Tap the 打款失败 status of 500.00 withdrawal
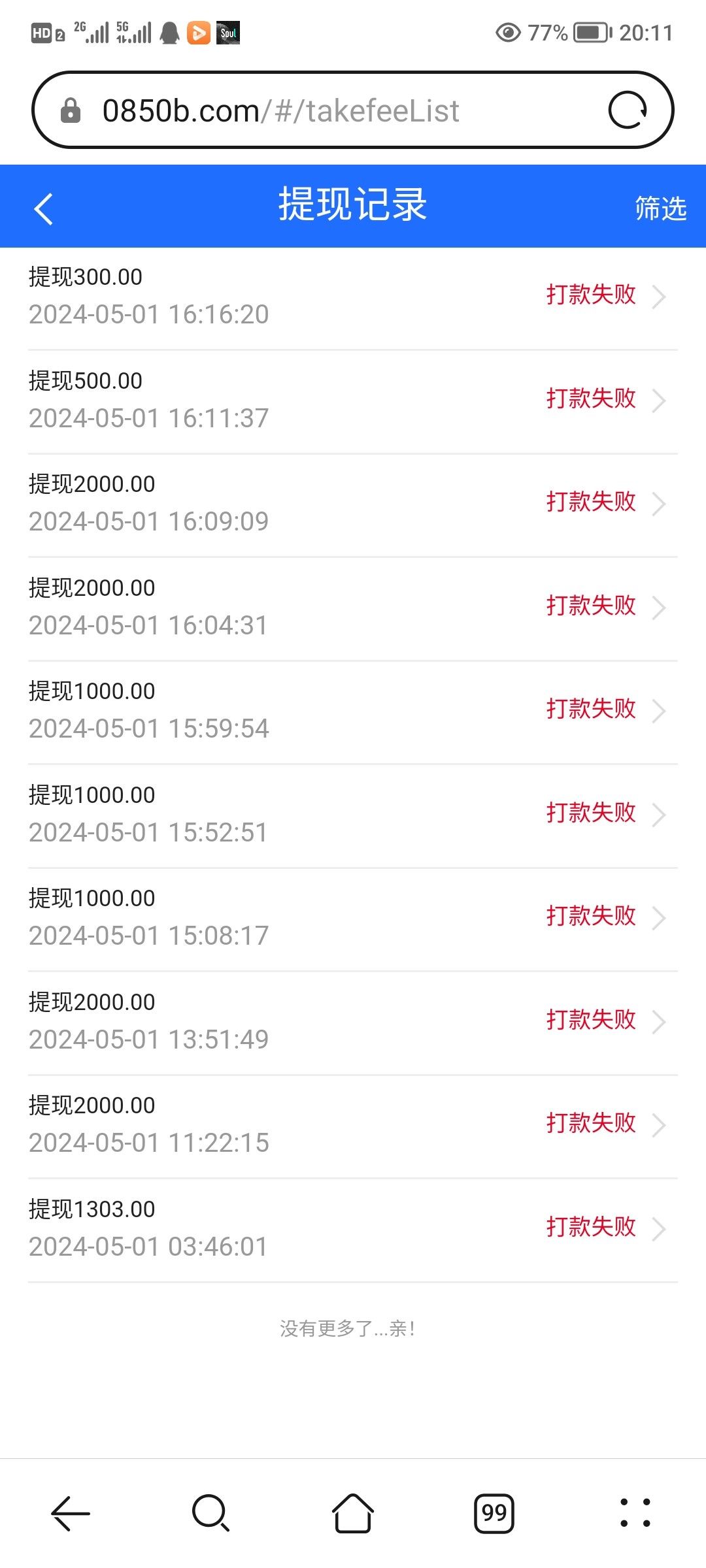The height and width of the screenshot is (1568, 706). coord(590,399)
